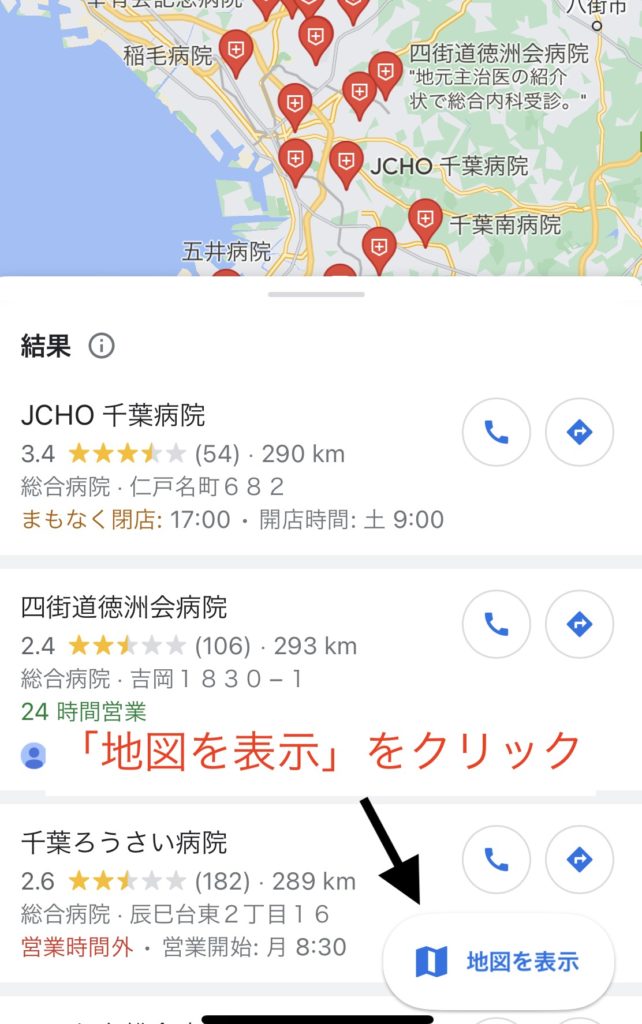Call 四街道徳洲会病院
Image resolution: width=642 pixels, height=1024 pixels.
point(496,624)
